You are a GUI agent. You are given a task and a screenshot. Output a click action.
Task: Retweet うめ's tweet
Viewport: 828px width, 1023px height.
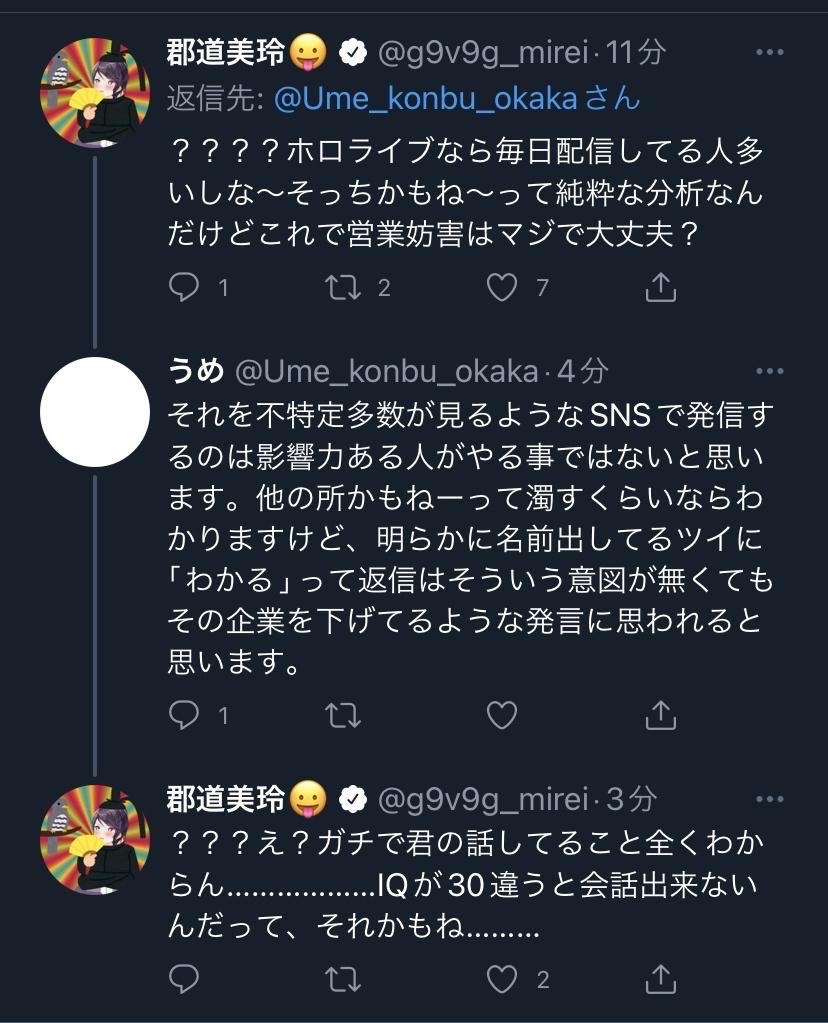tap(343, 715)
